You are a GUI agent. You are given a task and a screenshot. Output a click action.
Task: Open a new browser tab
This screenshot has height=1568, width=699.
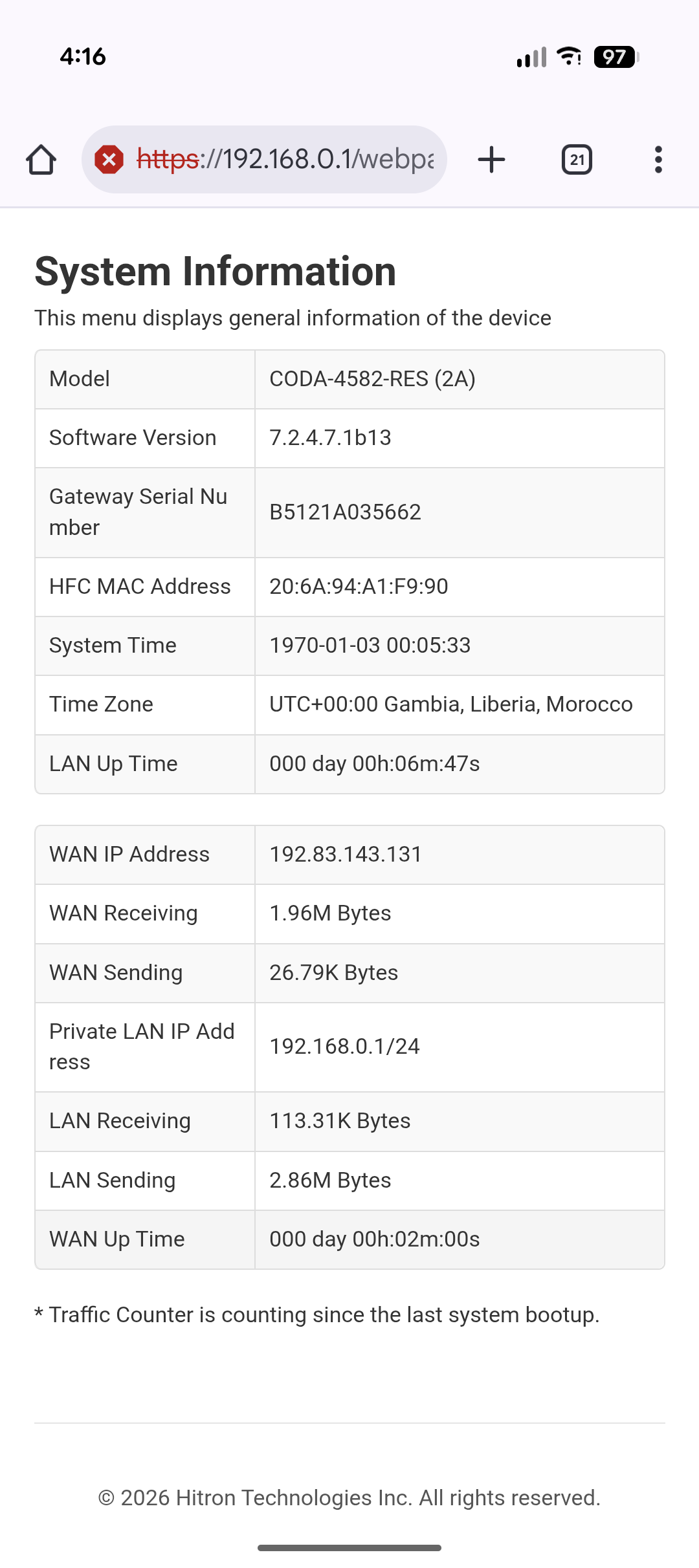[491, 160]
